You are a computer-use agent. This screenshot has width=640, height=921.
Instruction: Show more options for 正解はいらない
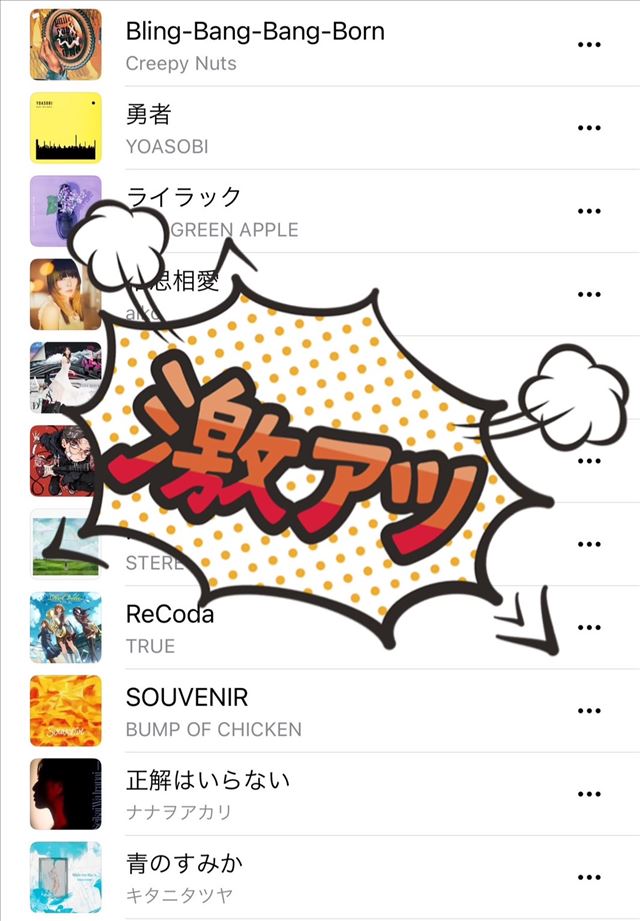[x=590, y=793]
